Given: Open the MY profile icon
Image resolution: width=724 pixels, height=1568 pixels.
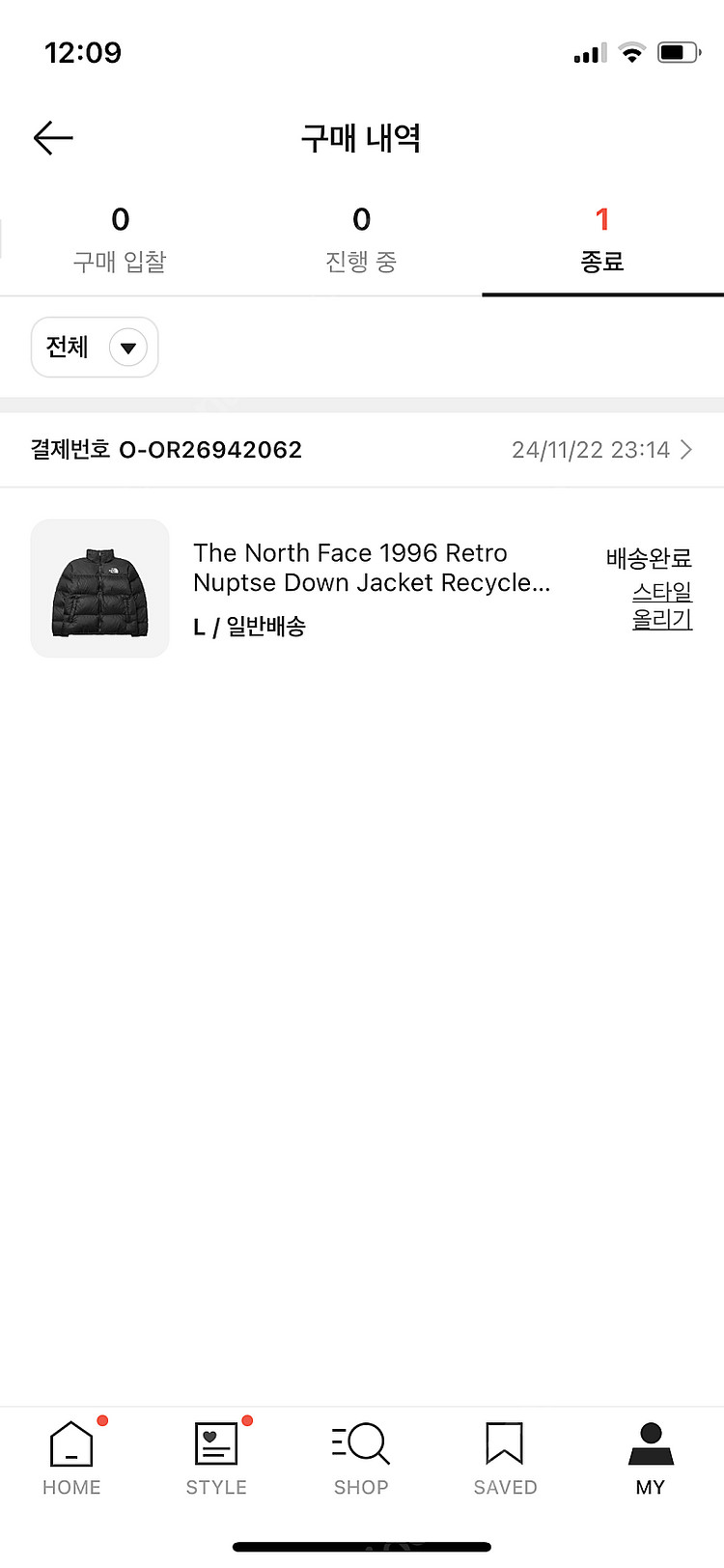Looking at the screenshot, I should (x=650, y=1442).
